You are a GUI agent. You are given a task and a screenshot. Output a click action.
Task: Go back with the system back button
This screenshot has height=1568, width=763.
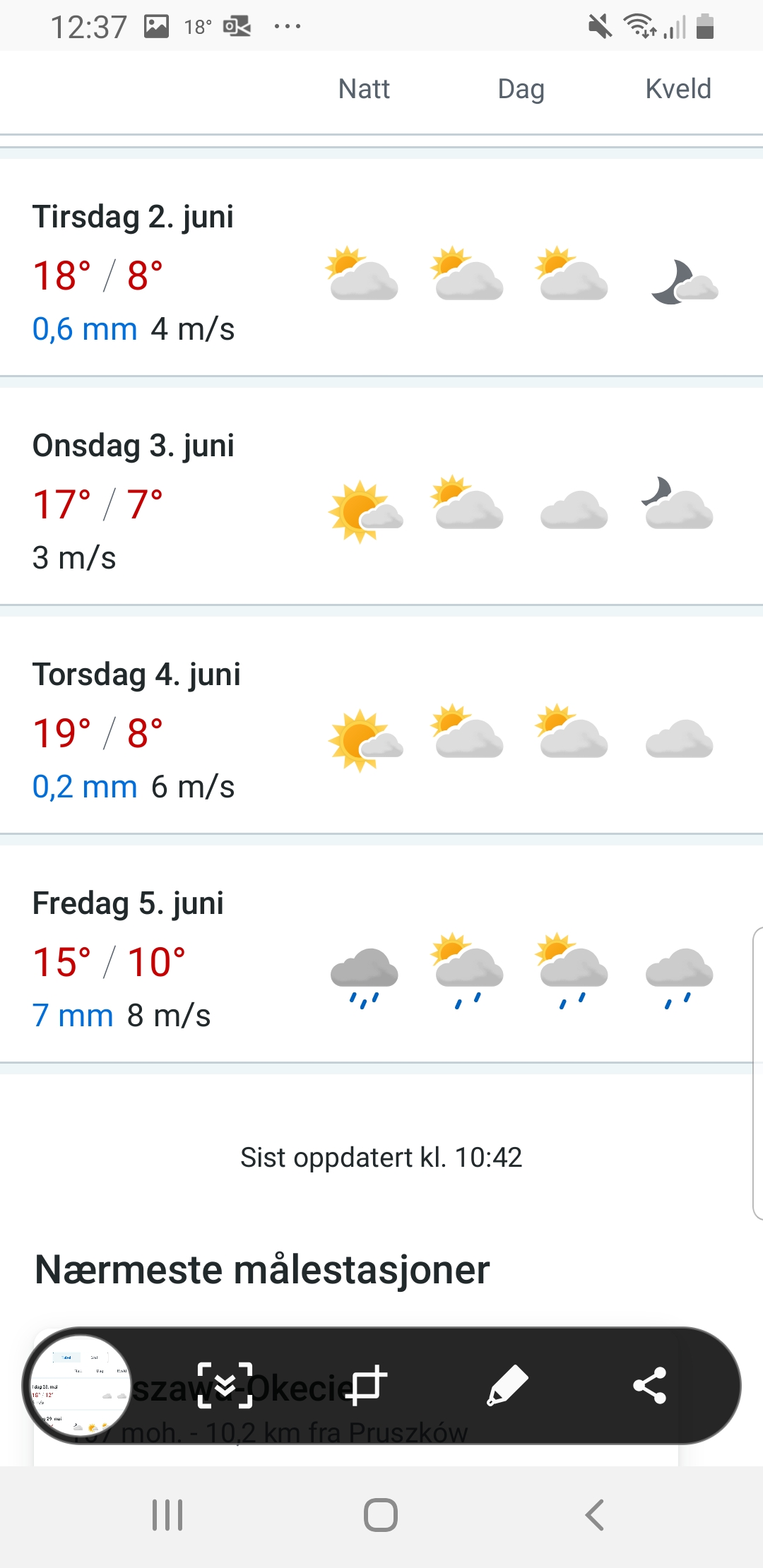pyautogui.click(x=595, y=1515)
